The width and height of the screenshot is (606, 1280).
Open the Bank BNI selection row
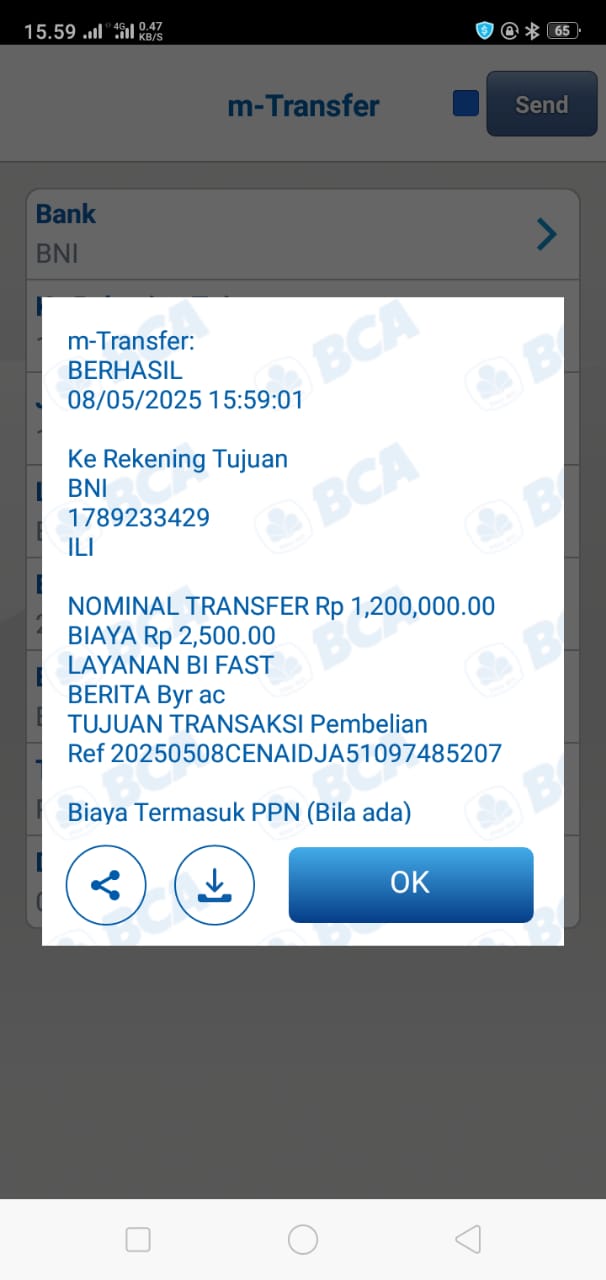point(303,234)
